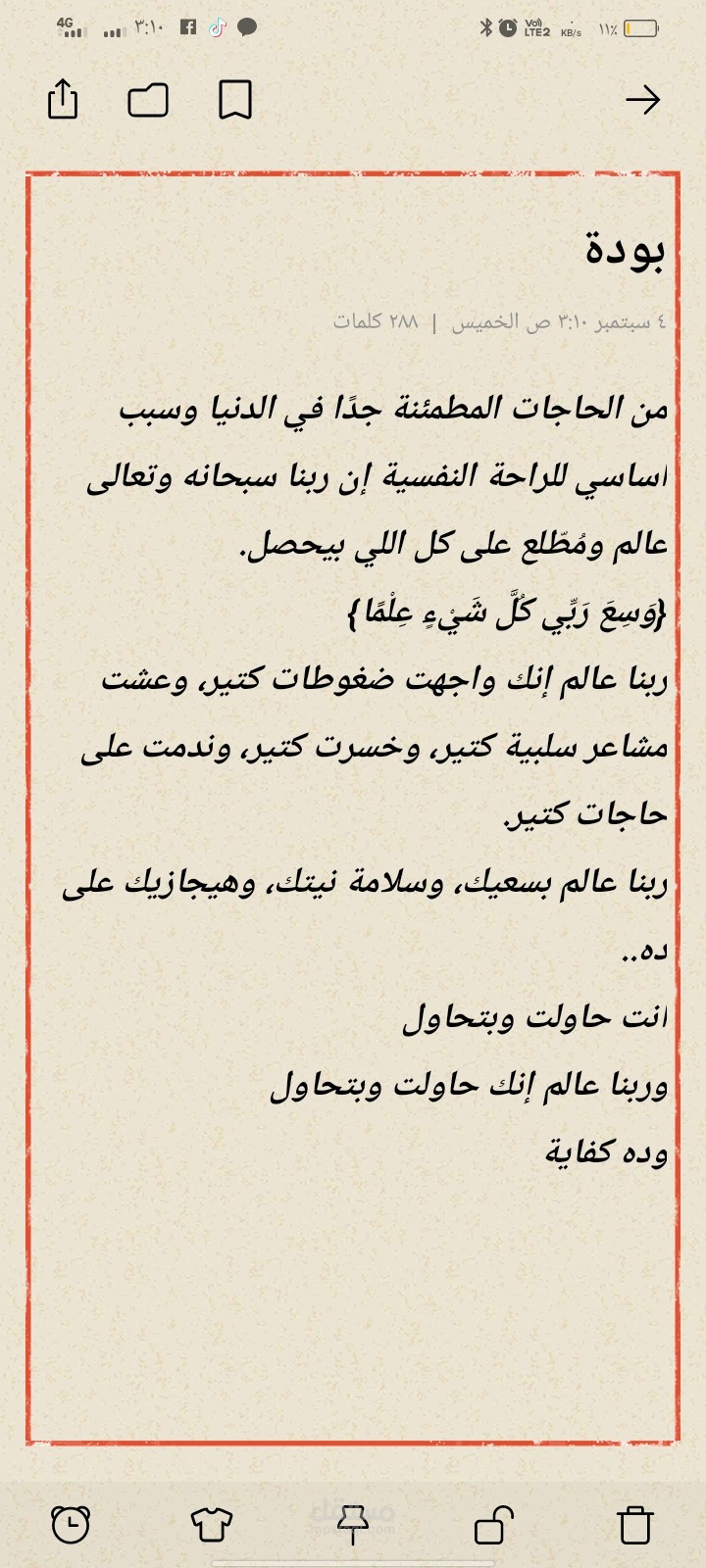Bookmark the entry with the ribbon icon
706x1568 pixels.
click(x=235, y=99)
